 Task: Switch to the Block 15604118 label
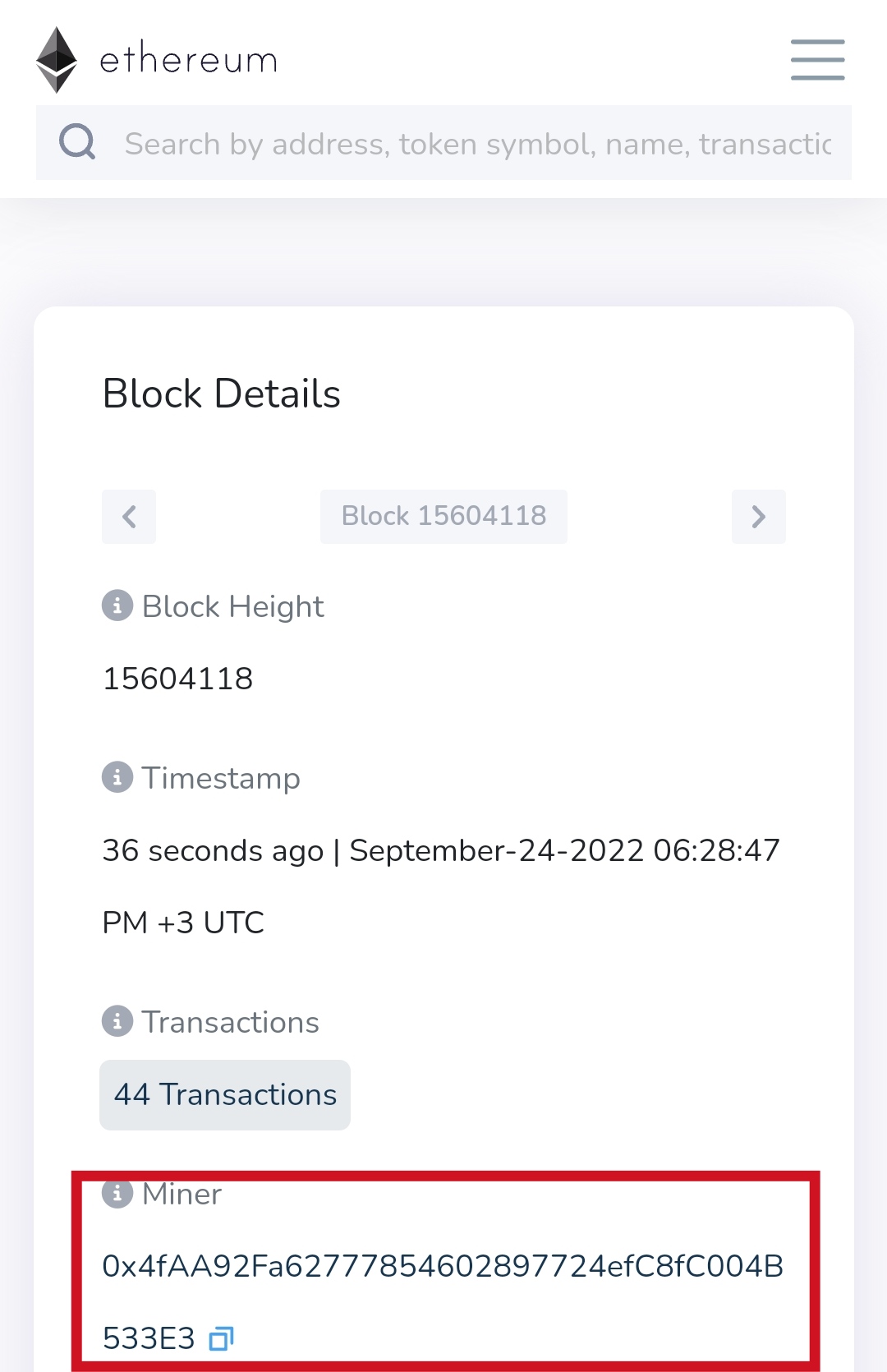[x=443, y=516]
